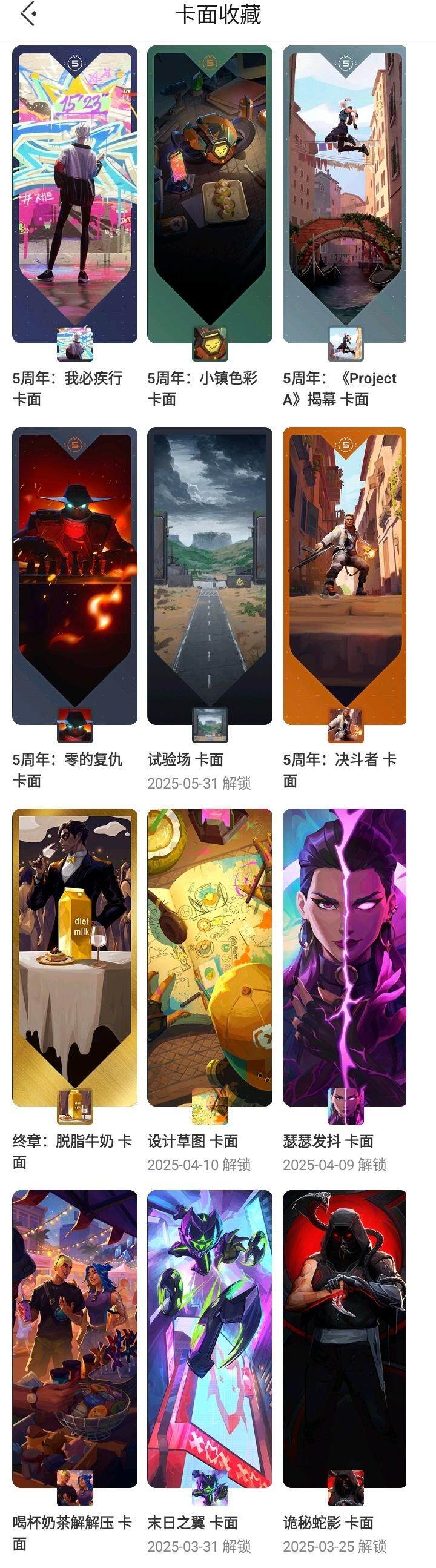View the 5周年：《Project A》揭幕 card
This screenshot has width=436, height=1568.
(345, 195)
